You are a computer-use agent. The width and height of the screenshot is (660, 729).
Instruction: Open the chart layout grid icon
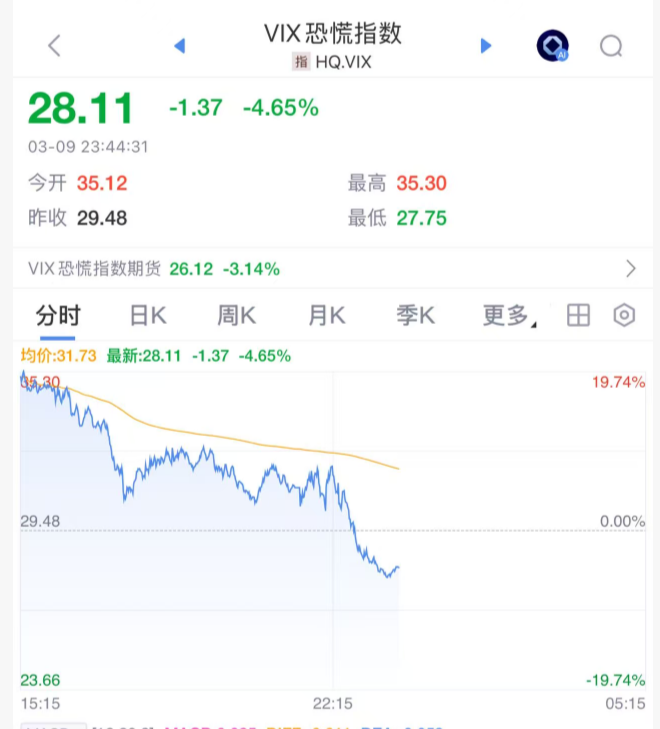click(578, 316)
